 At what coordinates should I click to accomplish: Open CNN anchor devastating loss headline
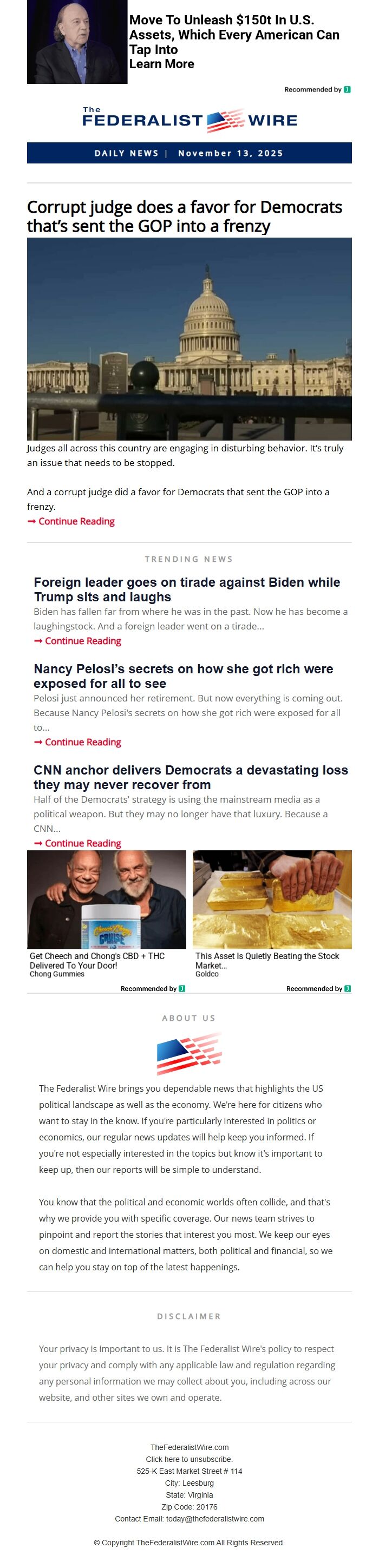click(x=190, y=777)
